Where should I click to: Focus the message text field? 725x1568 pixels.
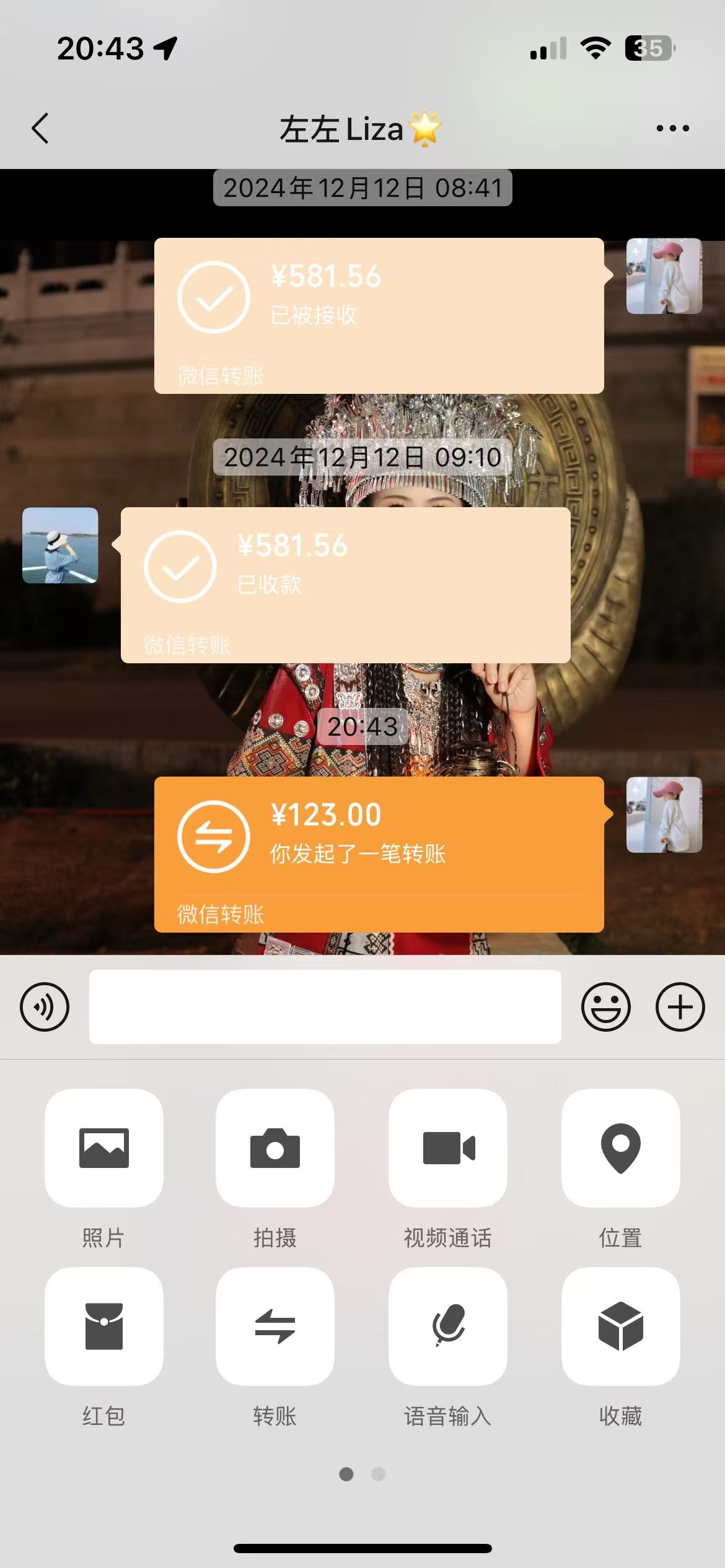click(325, 1007)
